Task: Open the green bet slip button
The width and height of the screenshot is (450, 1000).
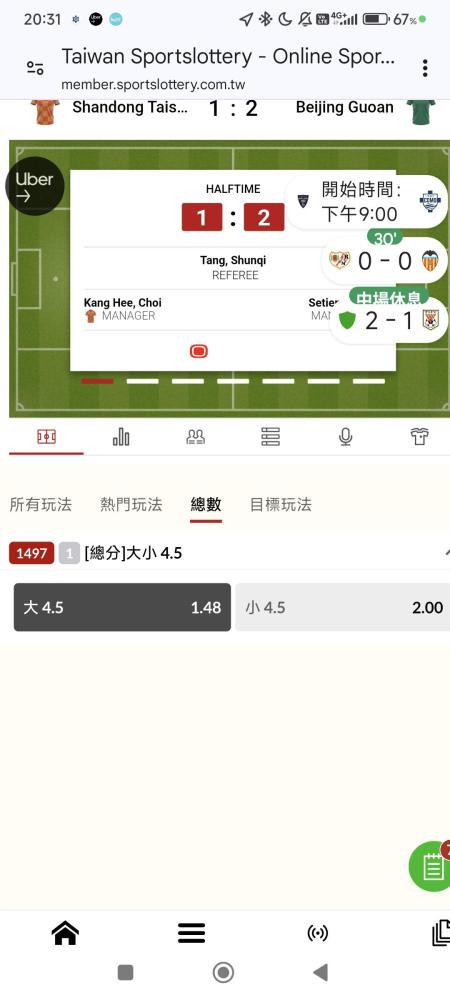Action: coord(430,867)
